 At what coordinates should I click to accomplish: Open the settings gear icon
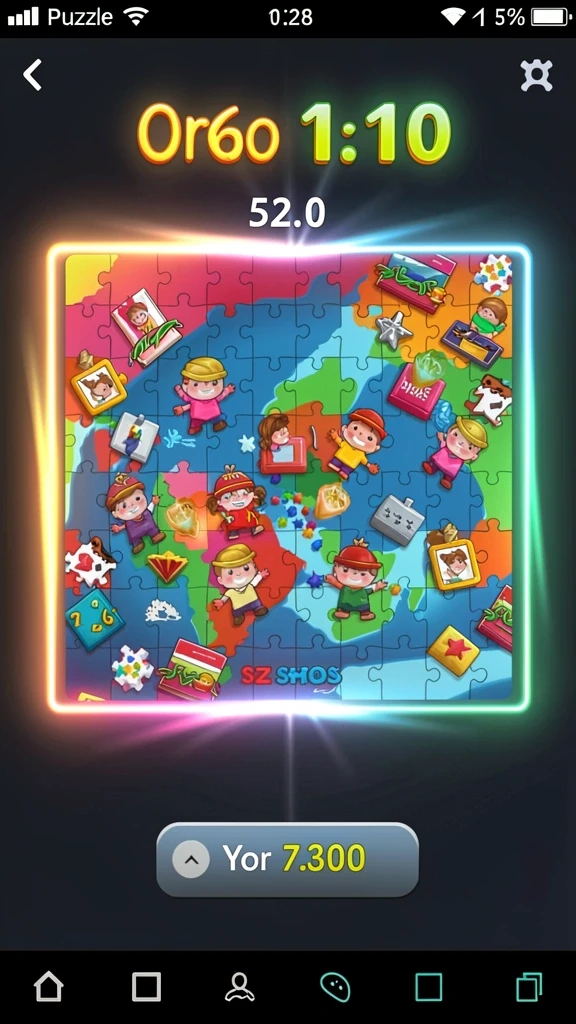point(536,75)
